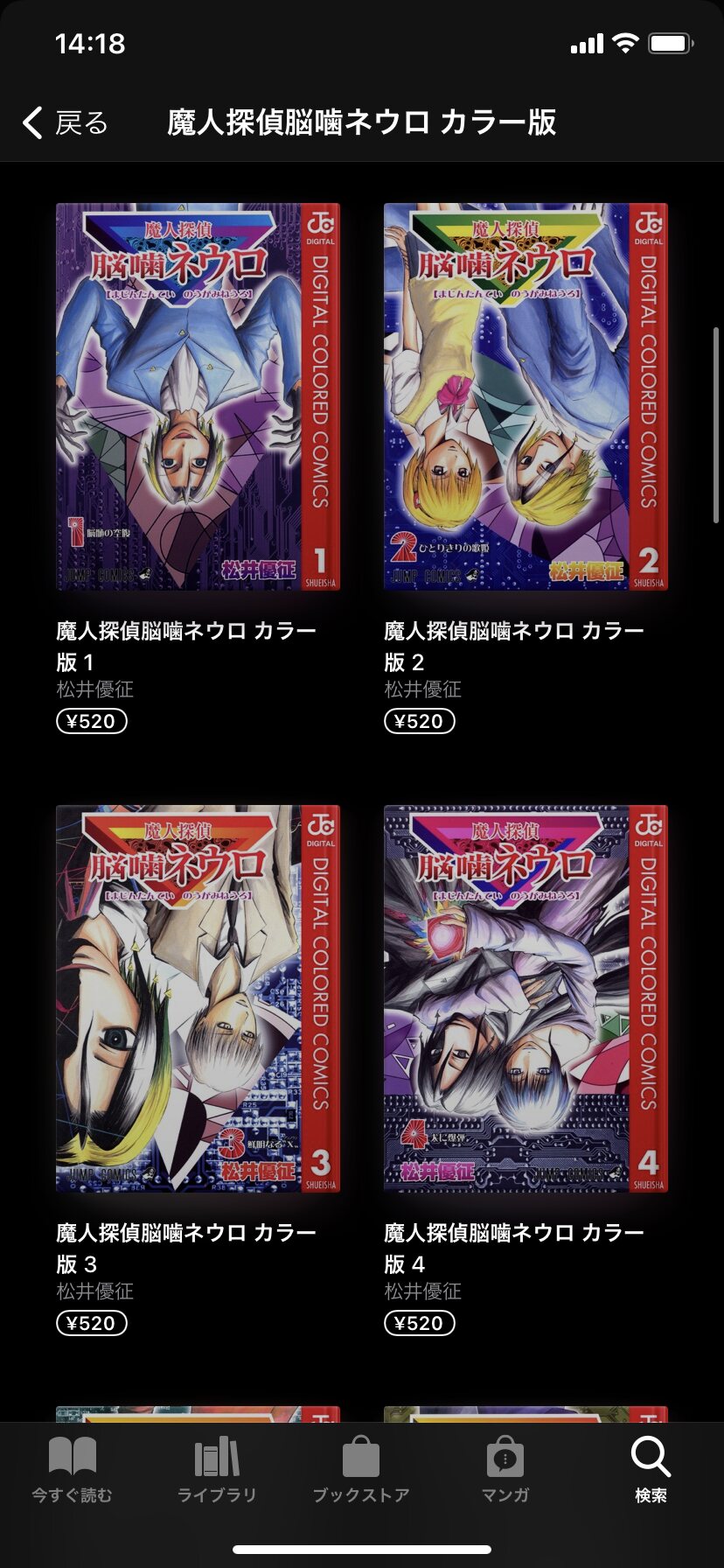Screen dimensions: 724x1568
Task: Switch to the ライブラリ tab
Action: pos(217,1470)
